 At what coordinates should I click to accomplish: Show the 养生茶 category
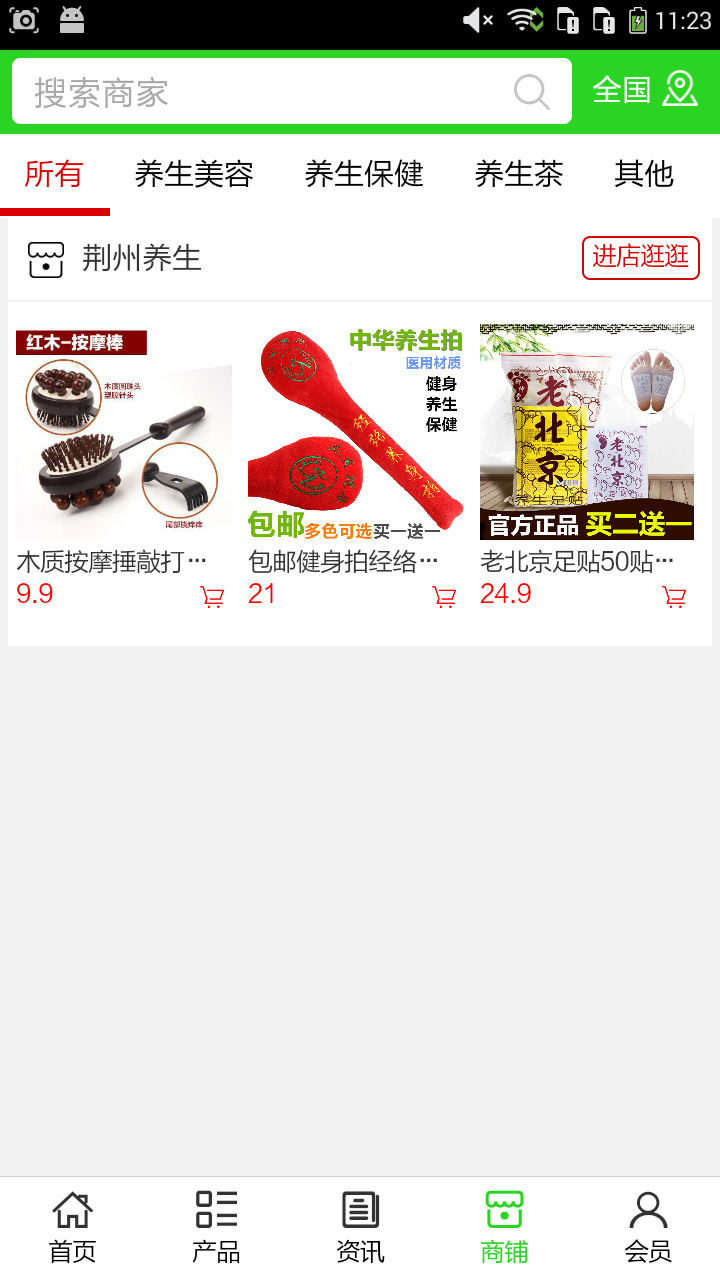tap(518, 174)
